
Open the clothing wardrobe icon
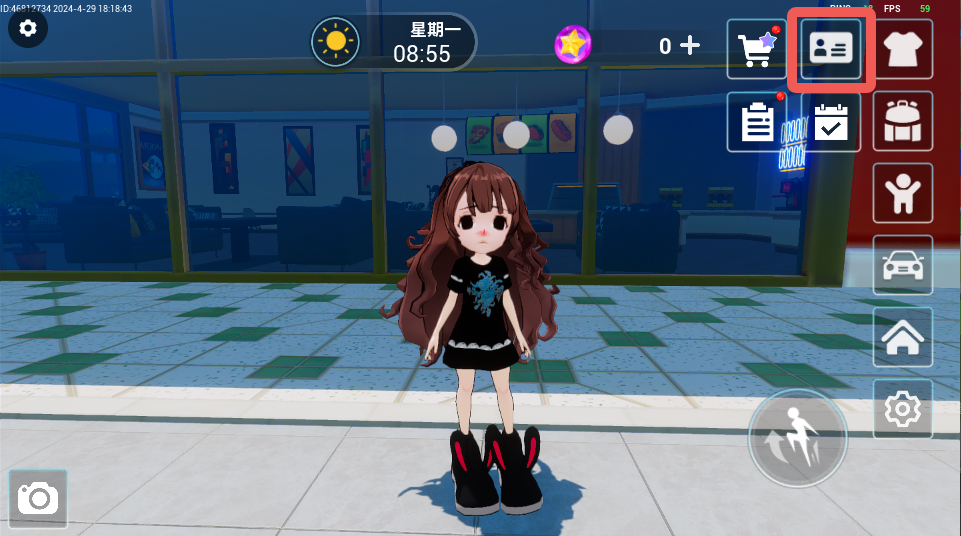[x=903, y=49]
